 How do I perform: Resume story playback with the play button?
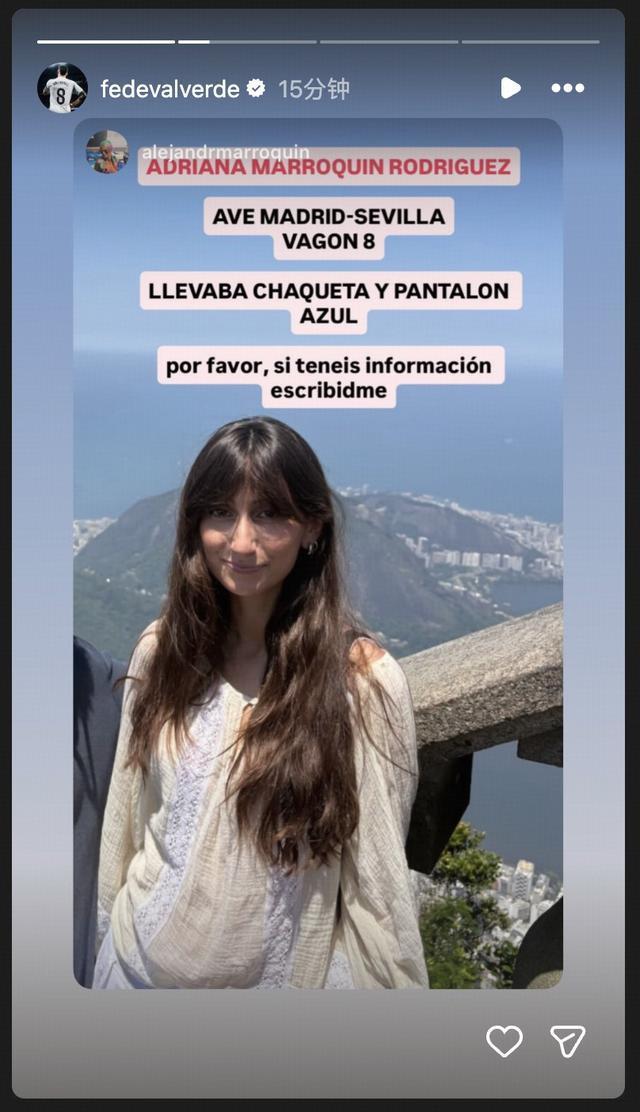(510, 88)
